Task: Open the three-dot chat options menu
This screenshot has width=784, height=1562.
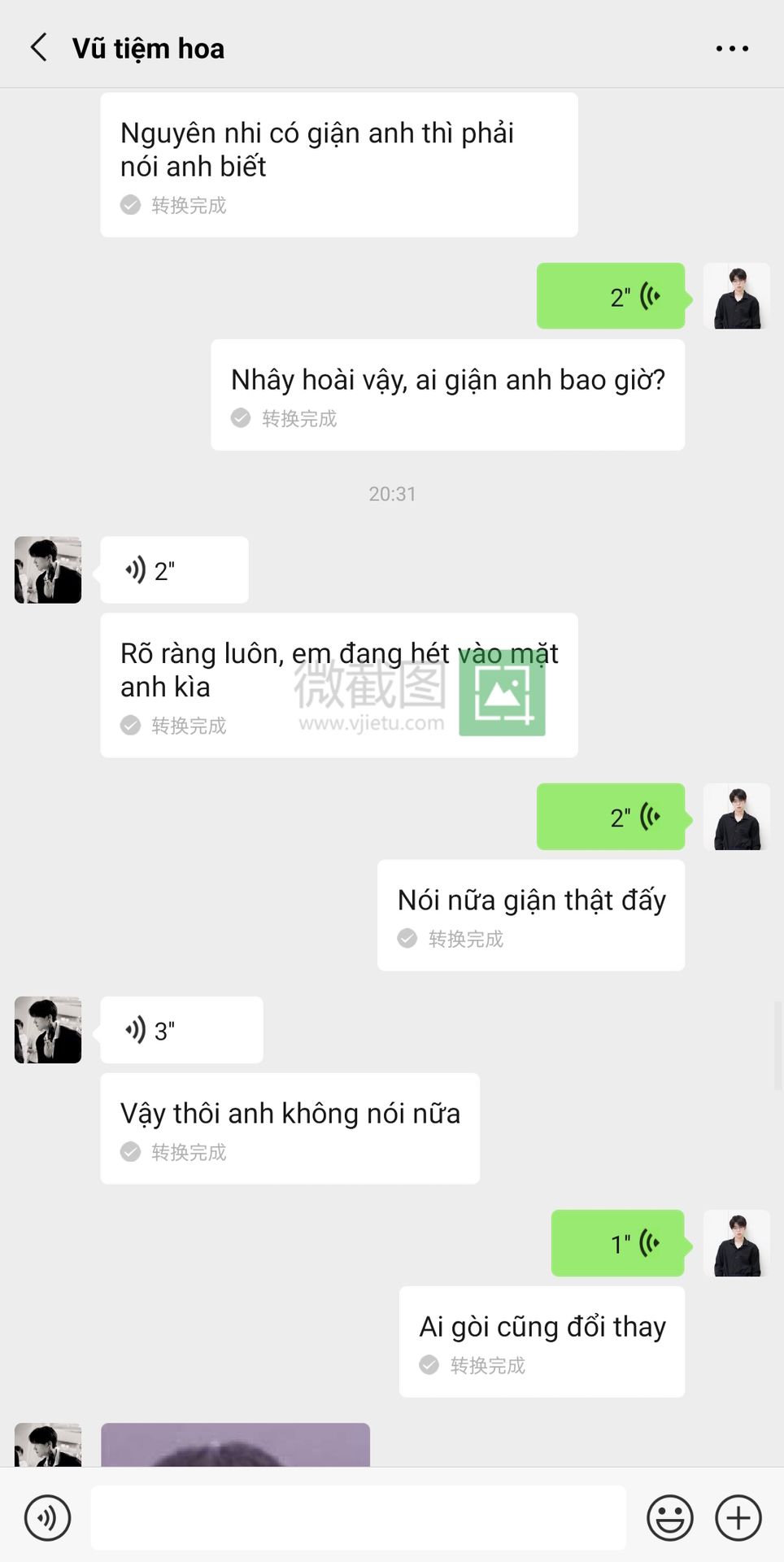Action: [732, 48]
